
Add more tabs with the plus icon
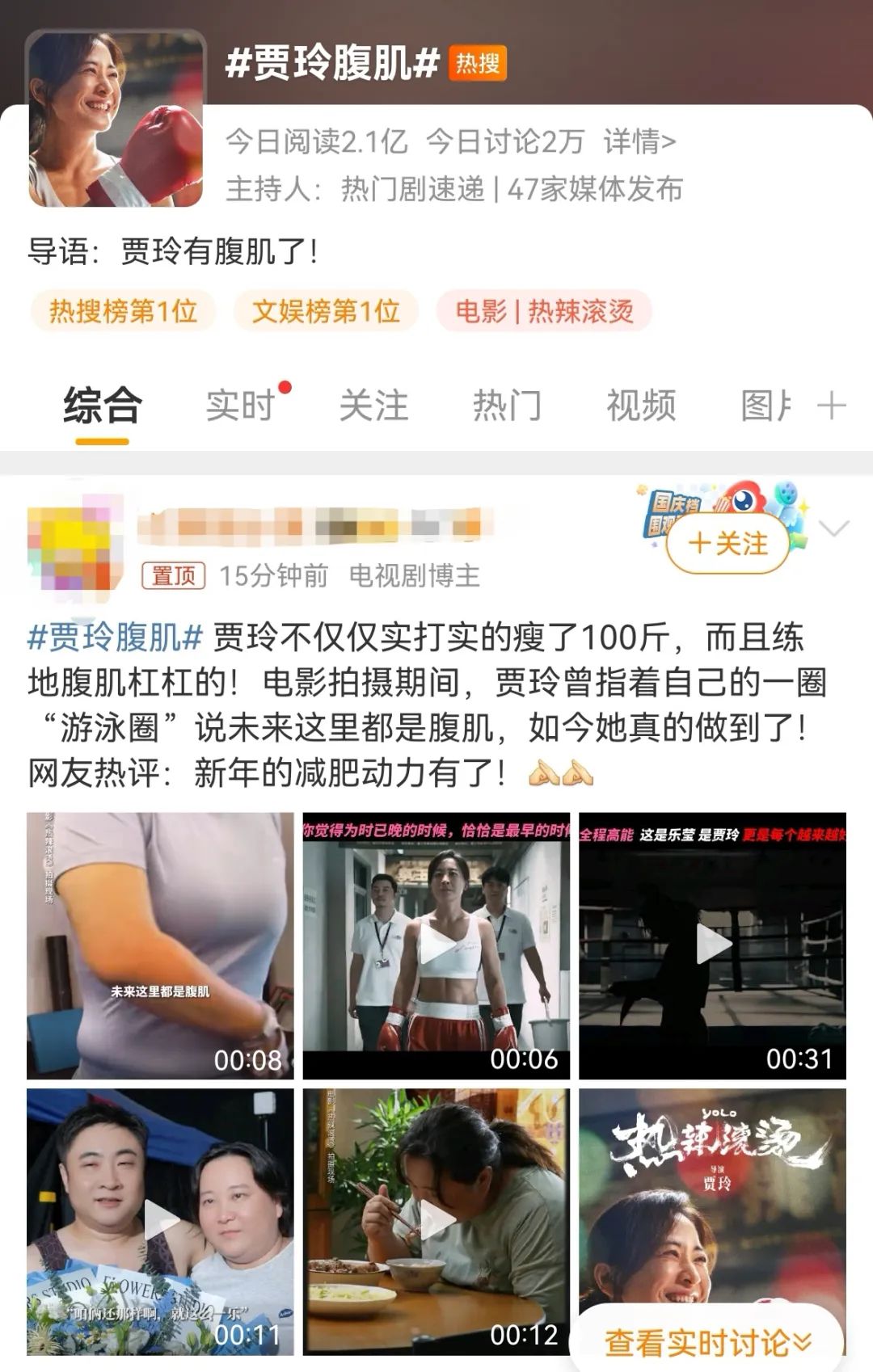click(x=832, y=406)
